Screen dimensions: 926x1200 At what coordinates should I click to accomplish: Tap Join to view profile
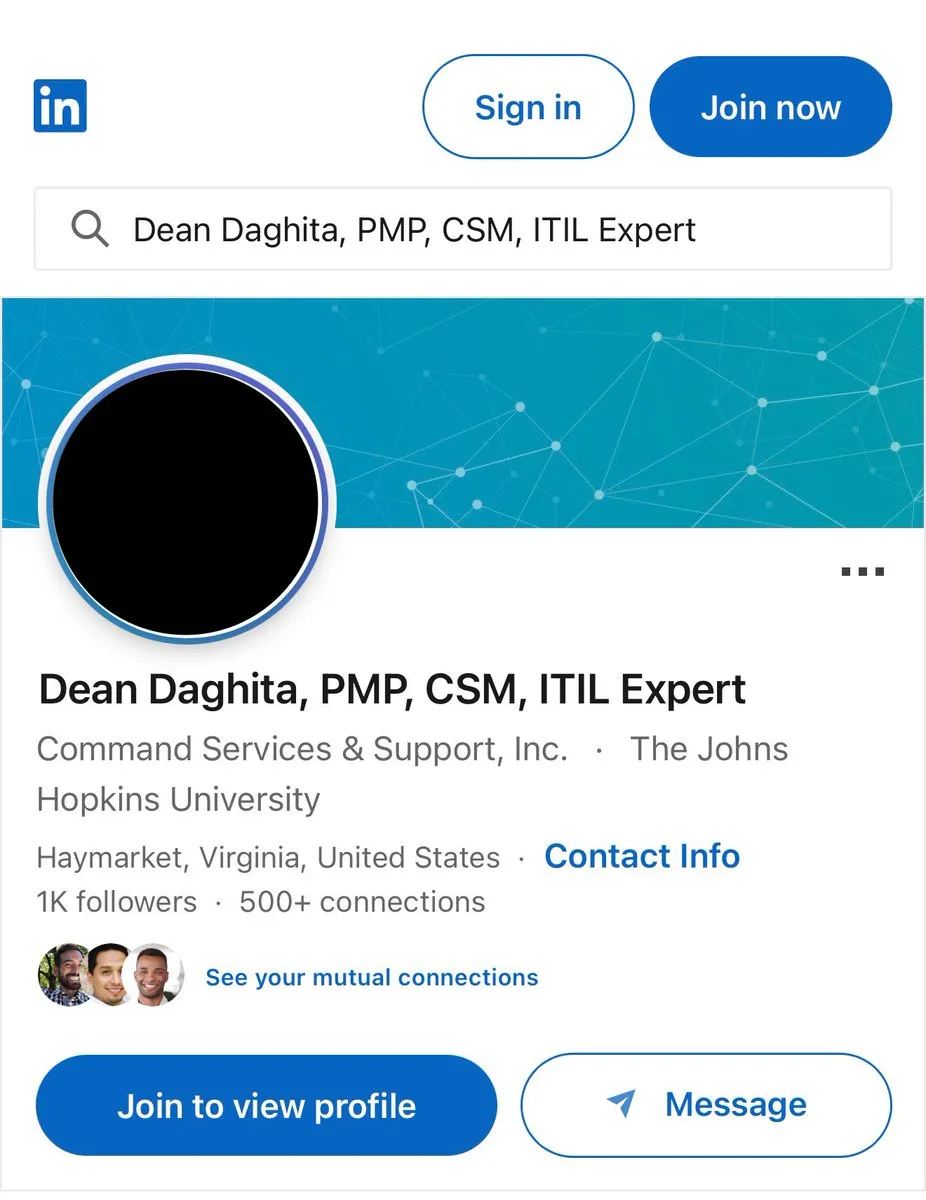tap(266, 1105)
